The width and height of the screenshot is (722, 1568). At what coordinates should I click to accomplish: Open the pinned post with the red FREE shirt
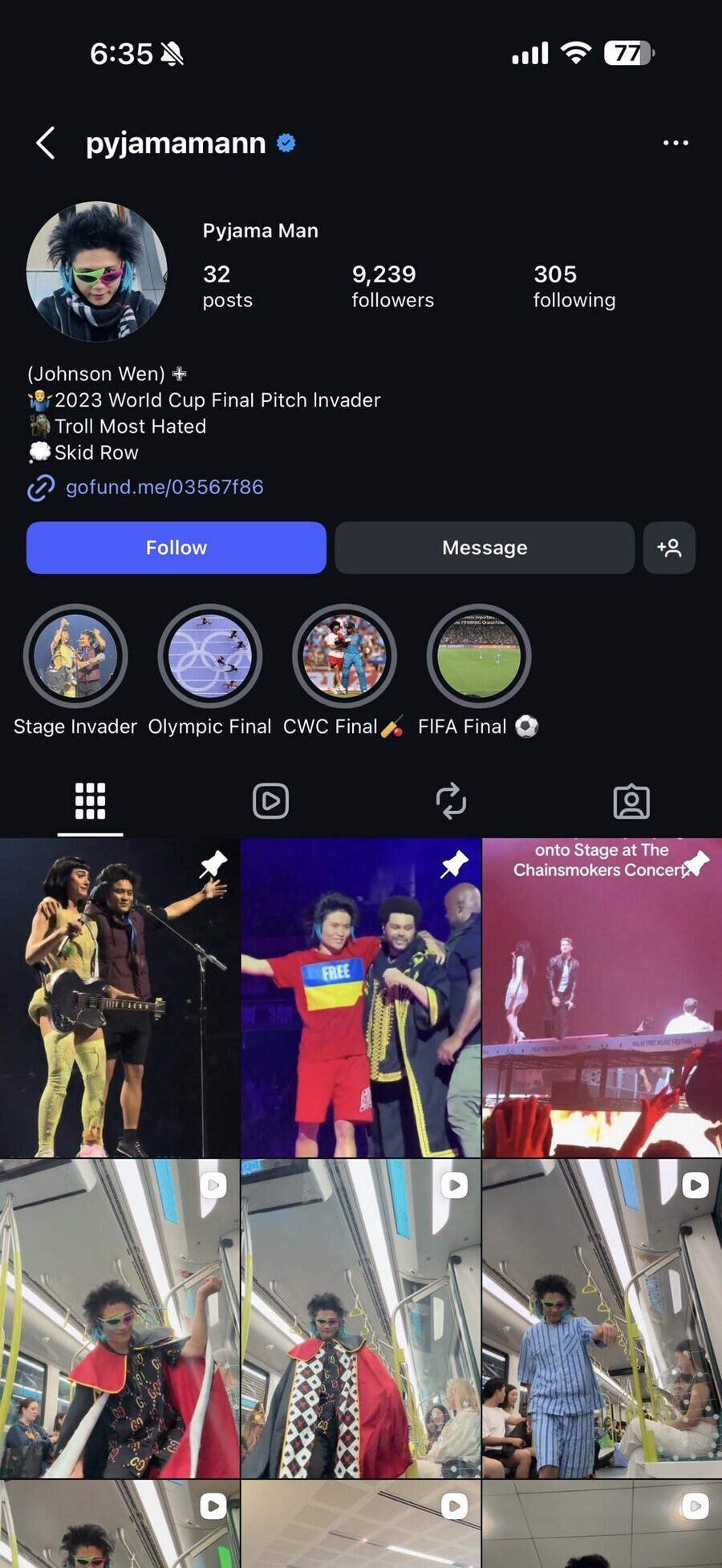pos(361,998)
